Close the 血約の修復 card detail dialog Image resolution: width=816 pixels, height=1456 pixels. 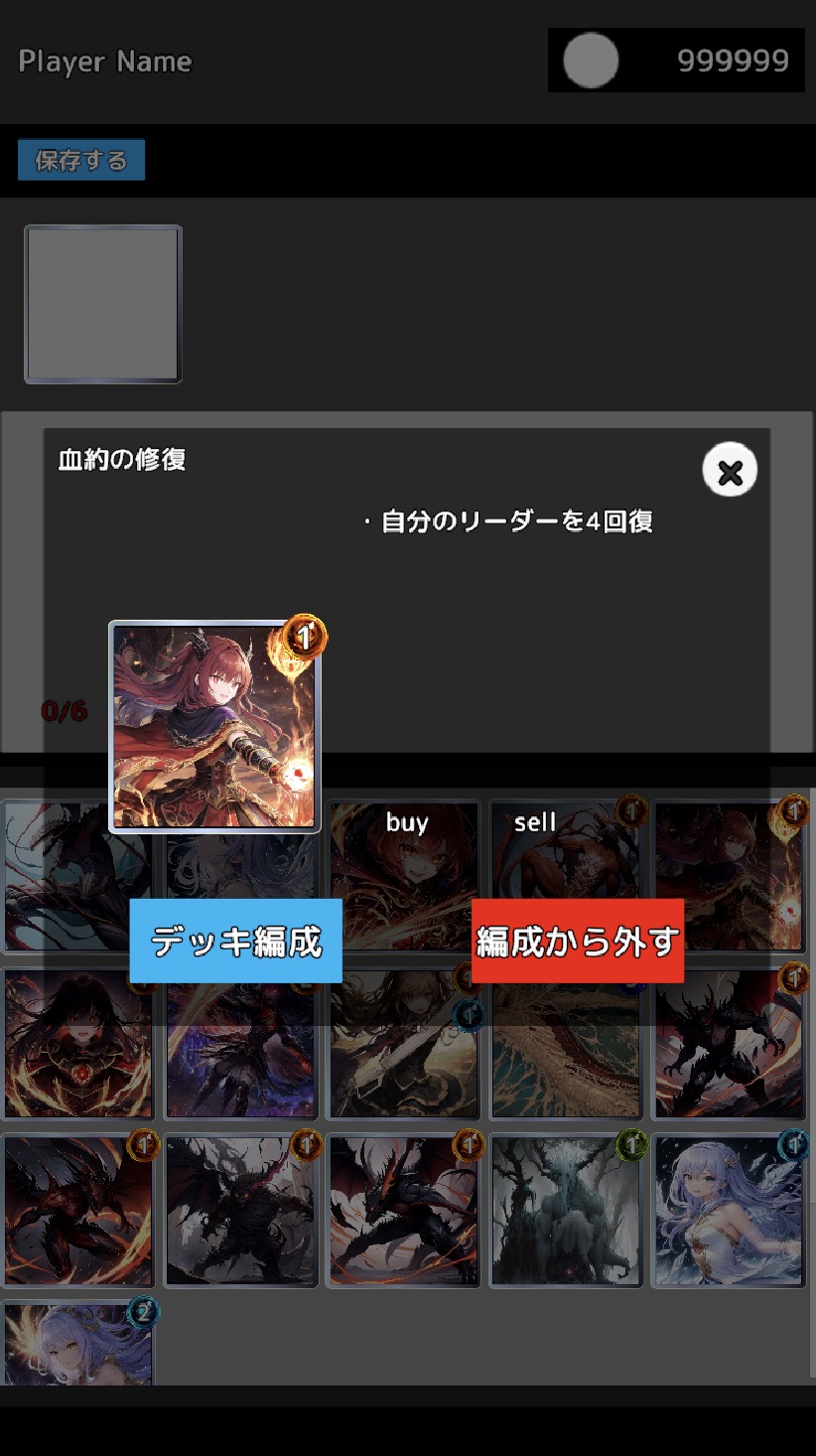(730, 470)
